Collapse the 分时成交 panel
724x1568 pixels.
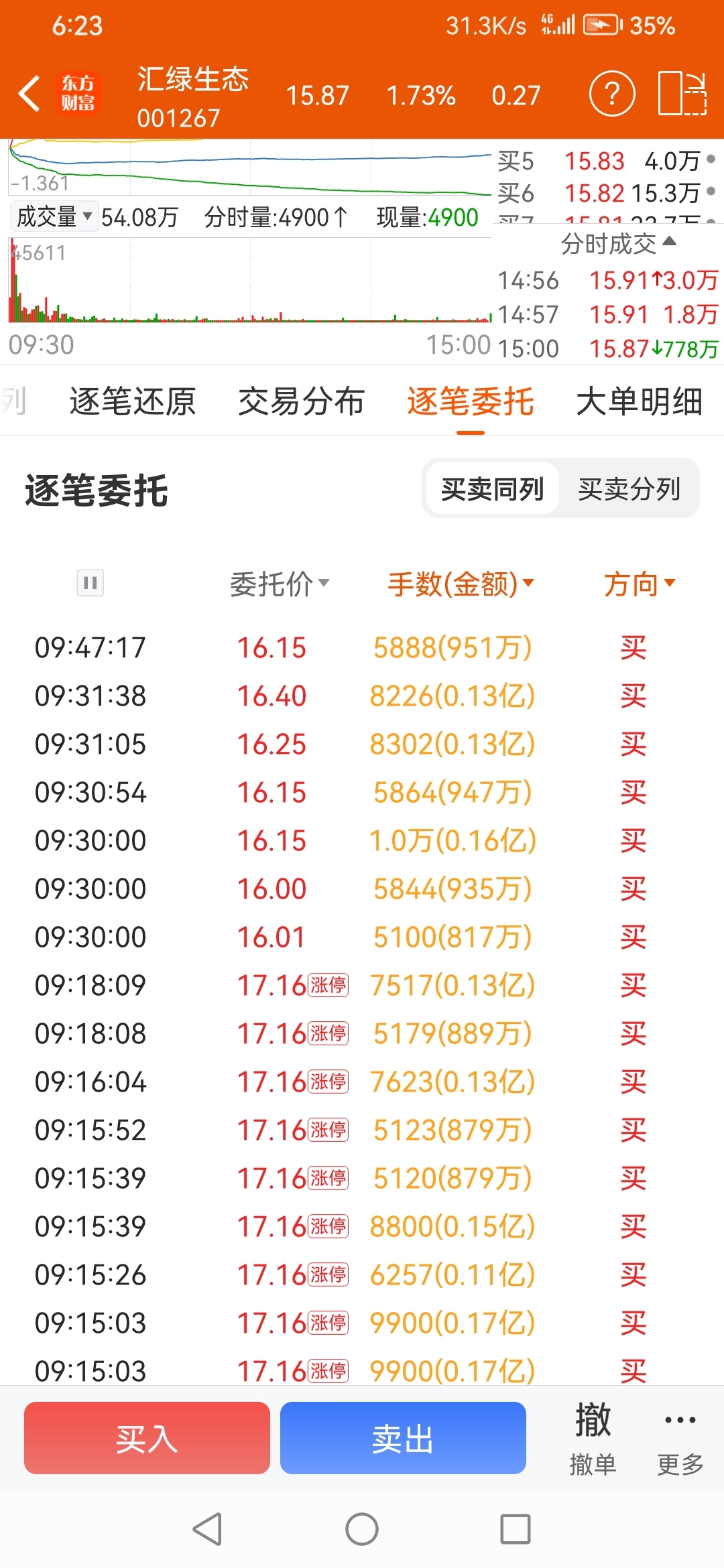(618, 244)
